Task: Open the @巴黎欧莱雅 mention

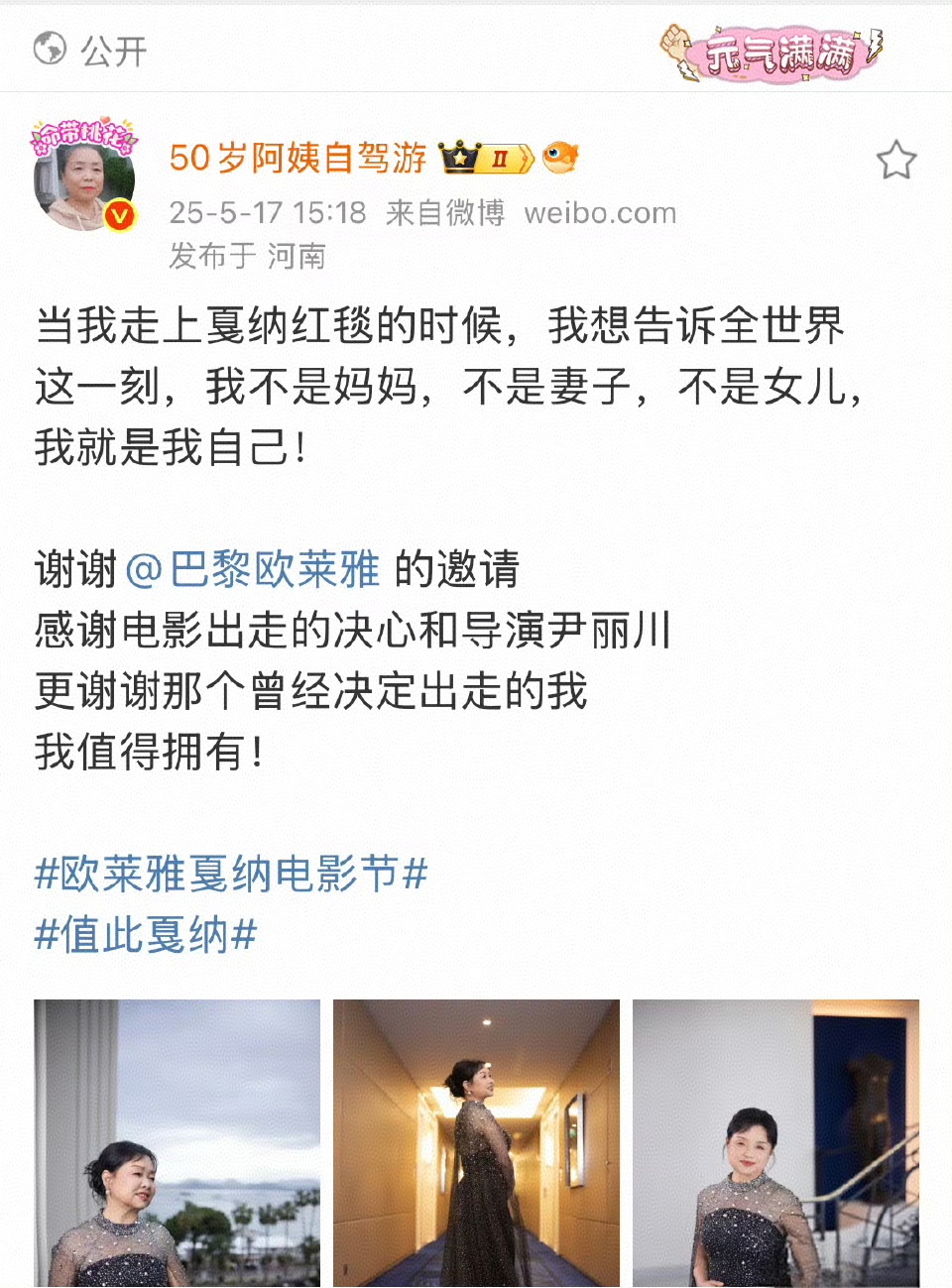Action: pos(253,570)
